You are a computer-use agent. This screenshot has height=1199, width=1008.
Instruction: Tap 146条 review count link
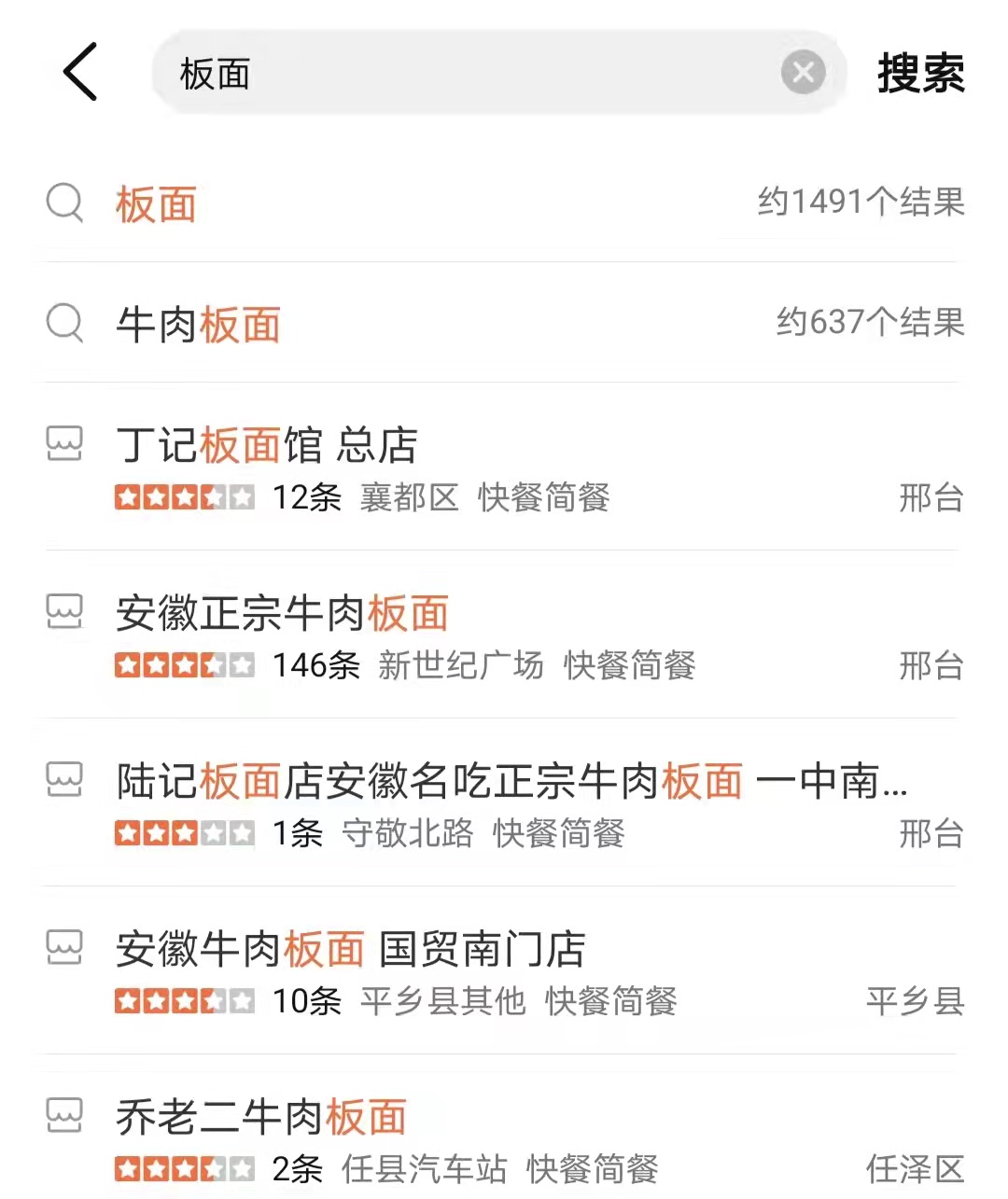point(313,665)
